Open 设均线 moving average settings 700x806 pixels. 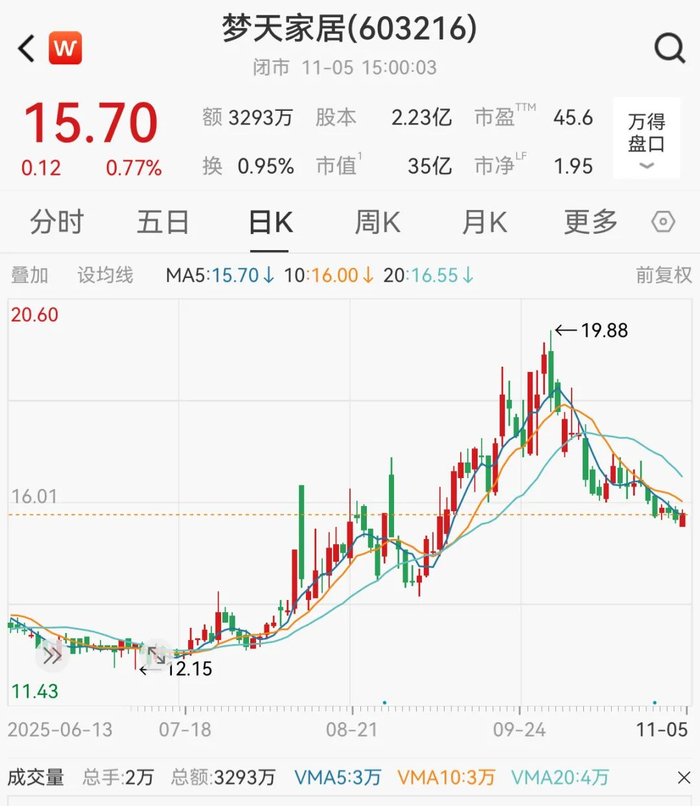105,275
